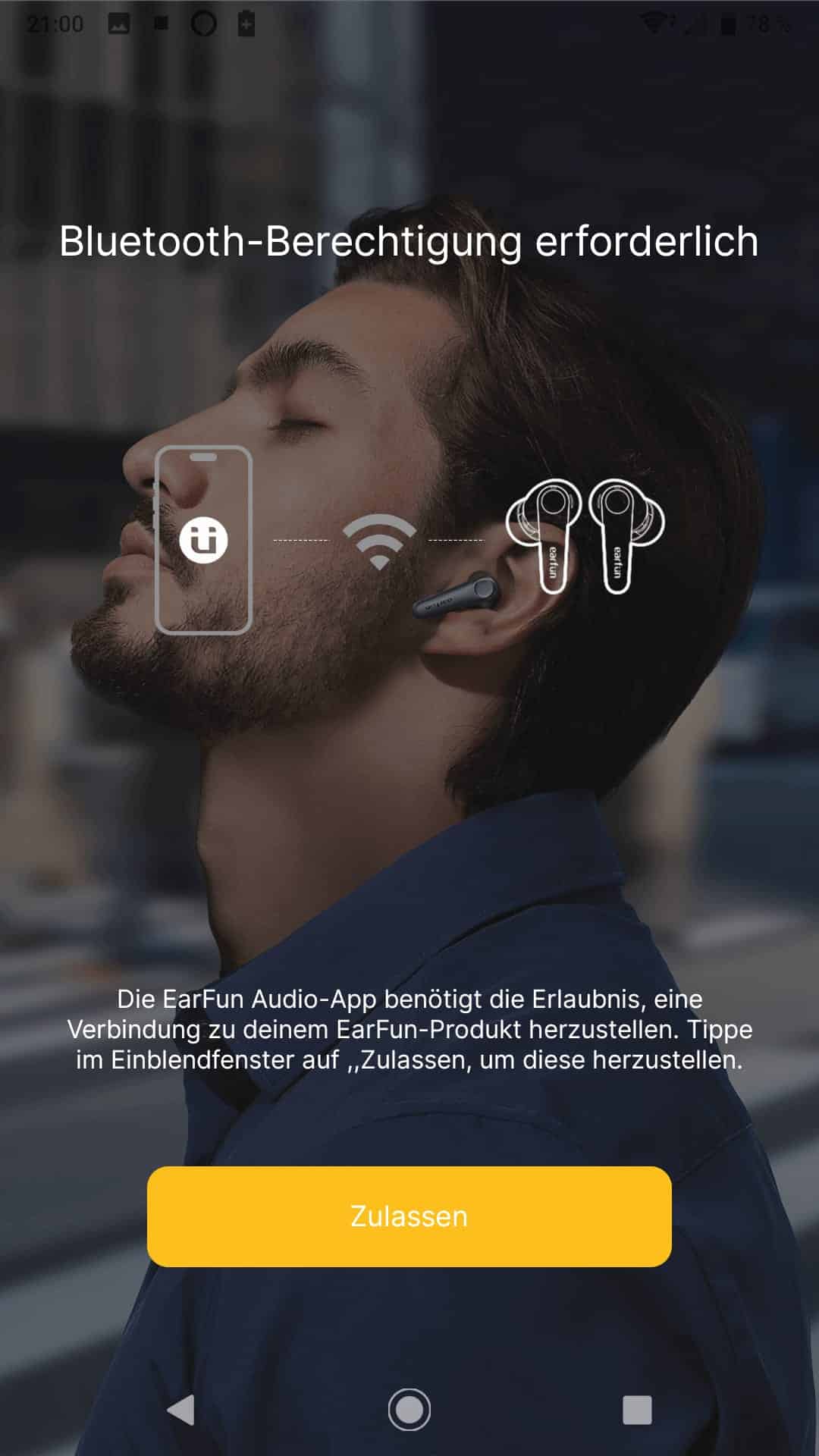
Task: Return to the home screen
Action: pyautogui.click(x=409, y=1410)
